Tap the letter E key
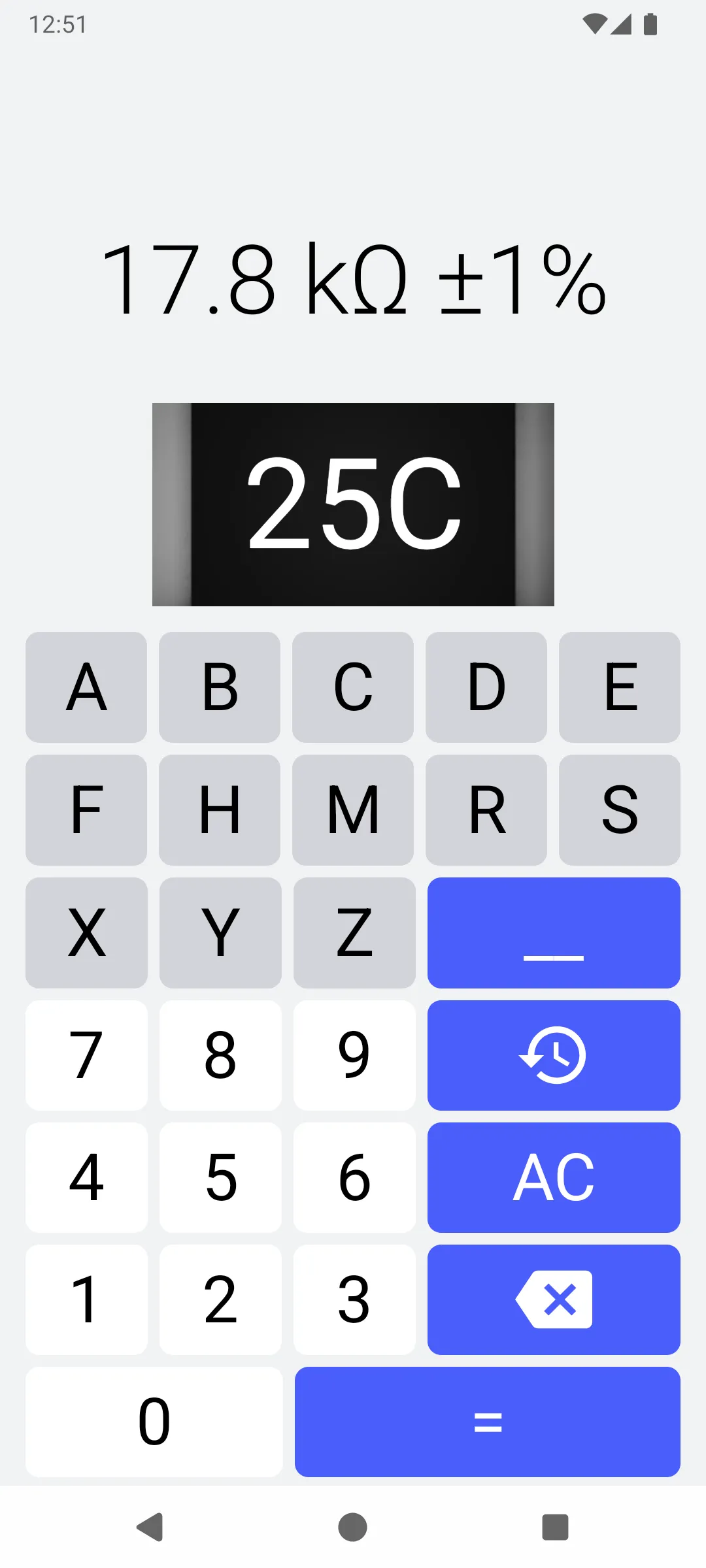706x1568 pixels. [x=620, y=687]
